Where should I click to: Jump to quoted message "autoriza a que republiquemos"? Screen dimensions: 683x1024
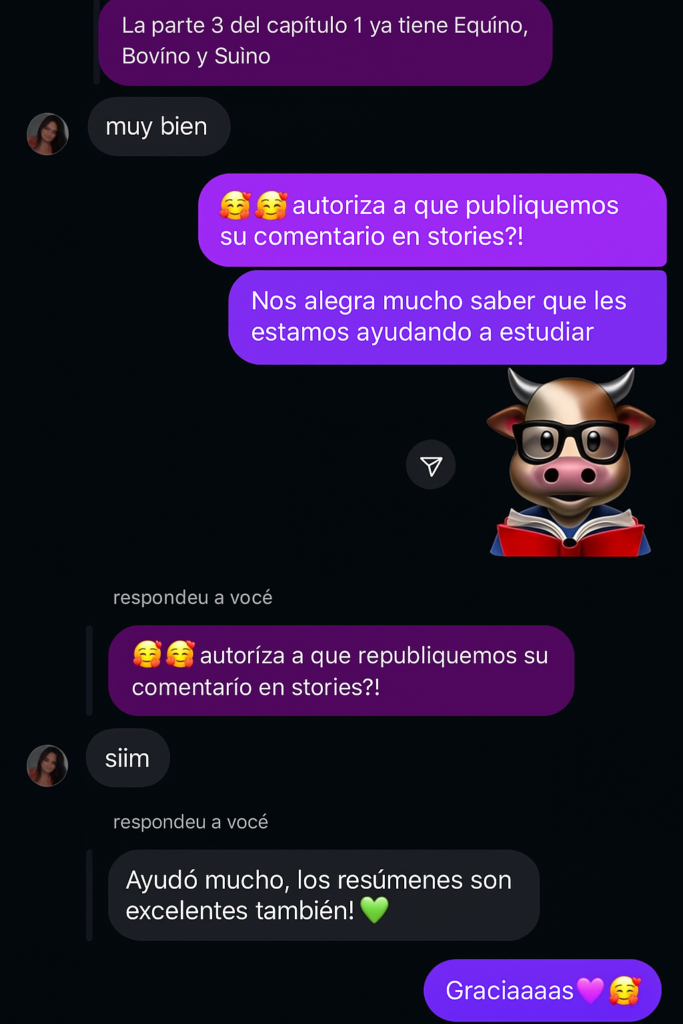pos(340,671)
